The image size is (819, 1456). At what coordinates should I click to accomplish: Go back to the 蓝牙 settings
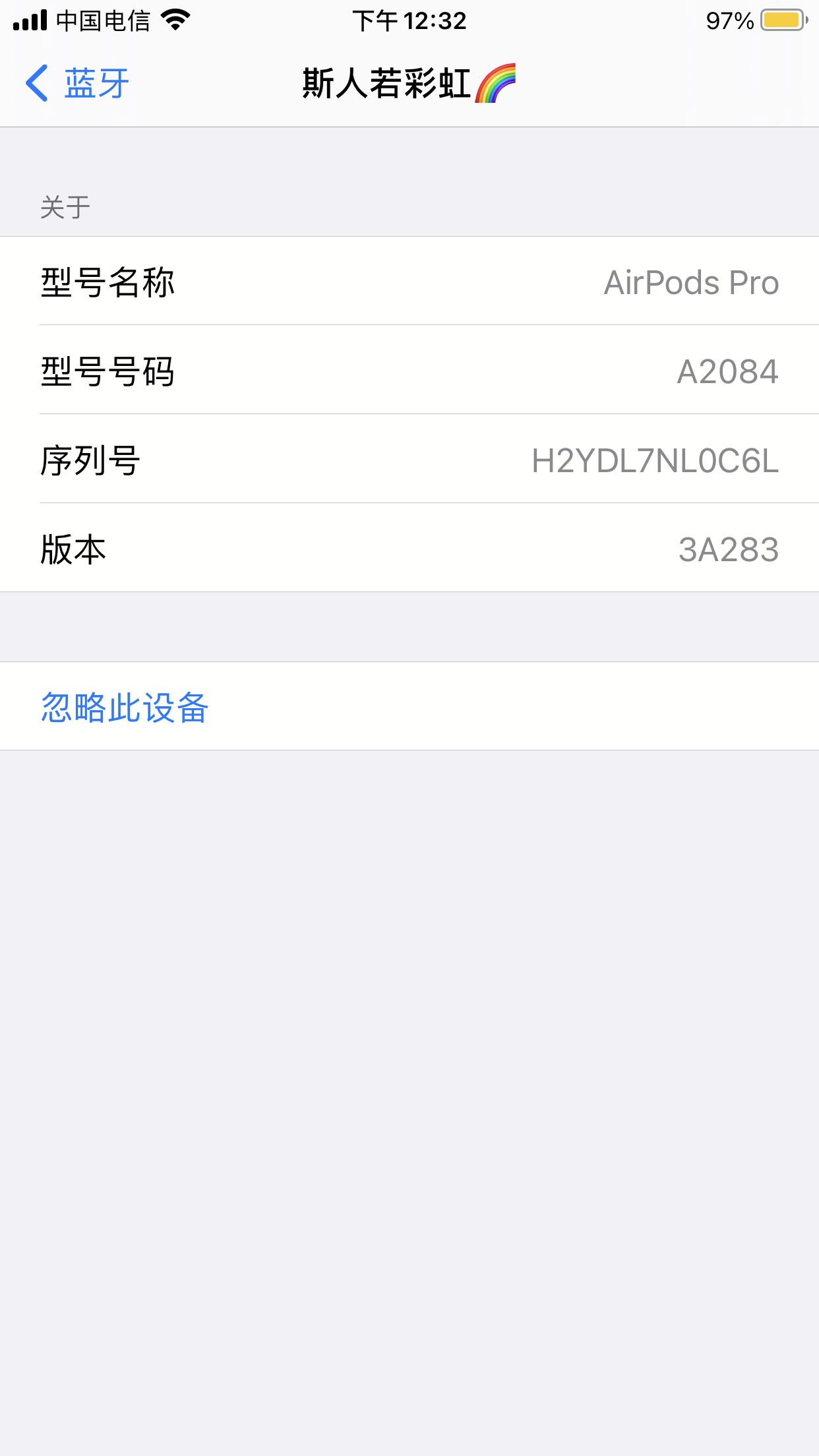[x=77, y=84]
